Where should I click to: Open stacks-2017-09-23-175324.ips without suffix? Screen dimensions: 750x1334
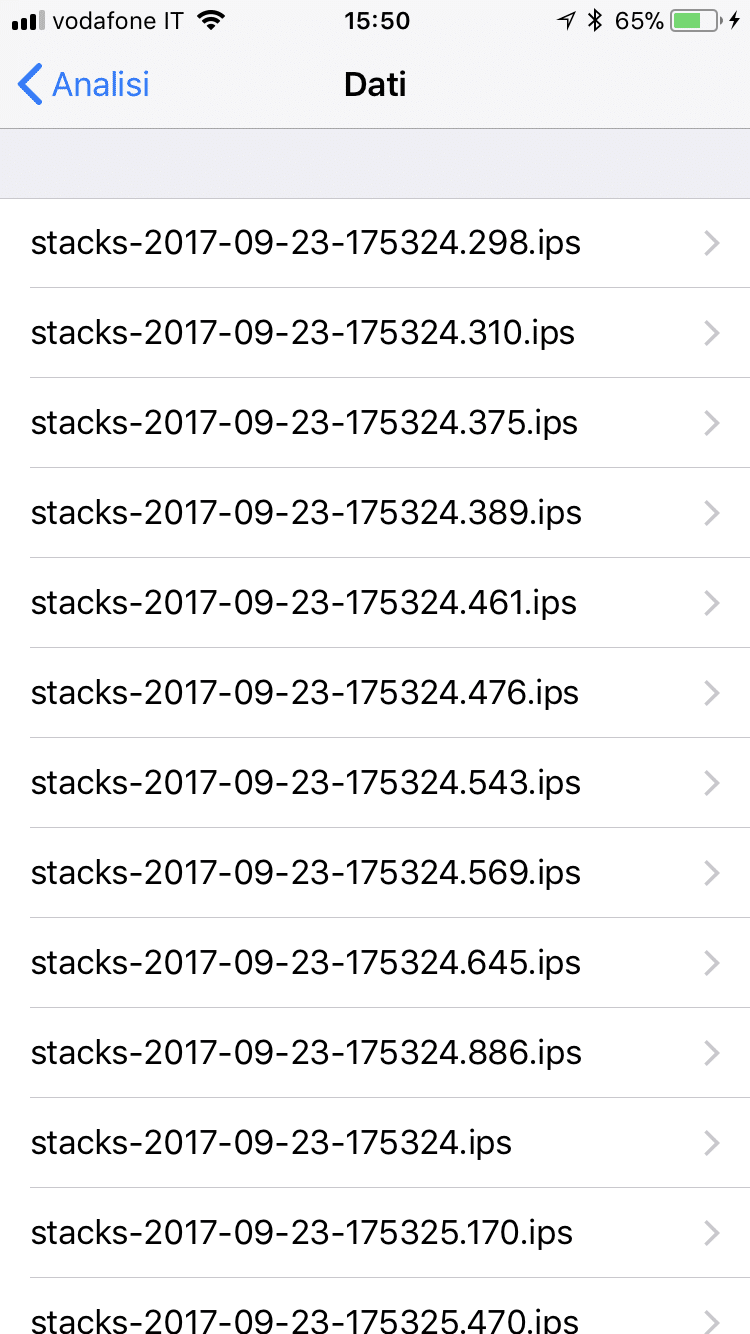pos(375,1143)
